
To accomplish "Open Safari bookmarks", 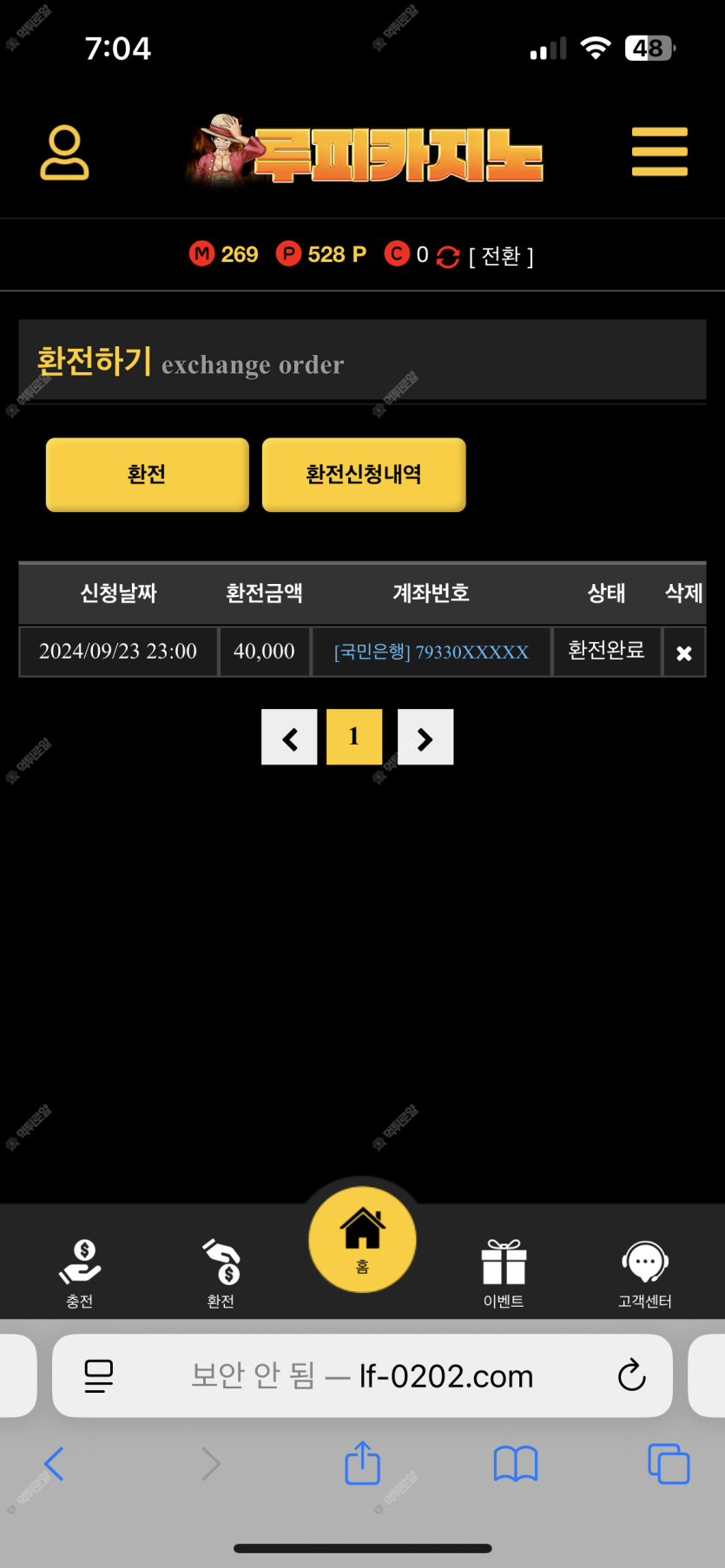I will 516,1464.
